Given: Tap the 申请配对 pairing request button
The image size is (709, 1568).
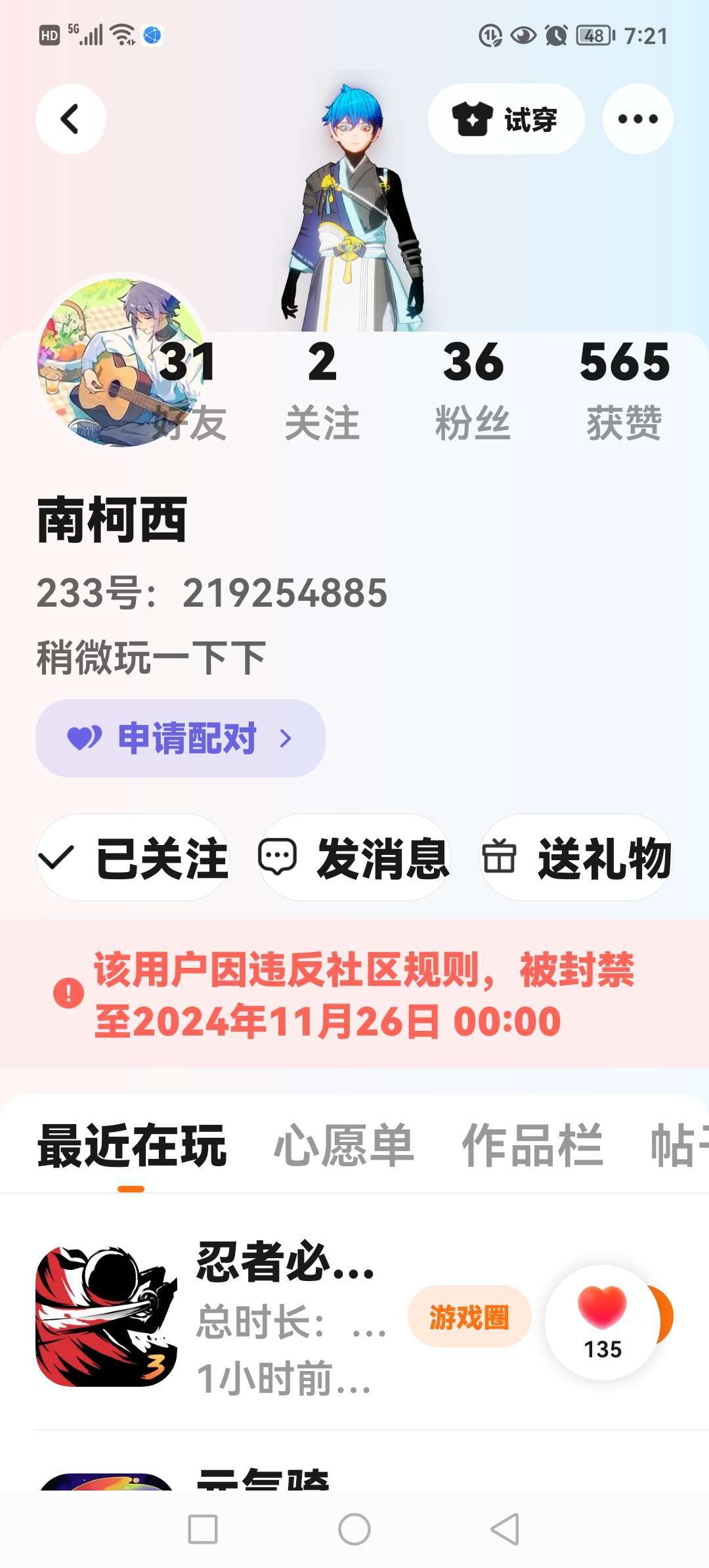Looking at the screenshot, I should pyautogui.click(x=181, y=738).
